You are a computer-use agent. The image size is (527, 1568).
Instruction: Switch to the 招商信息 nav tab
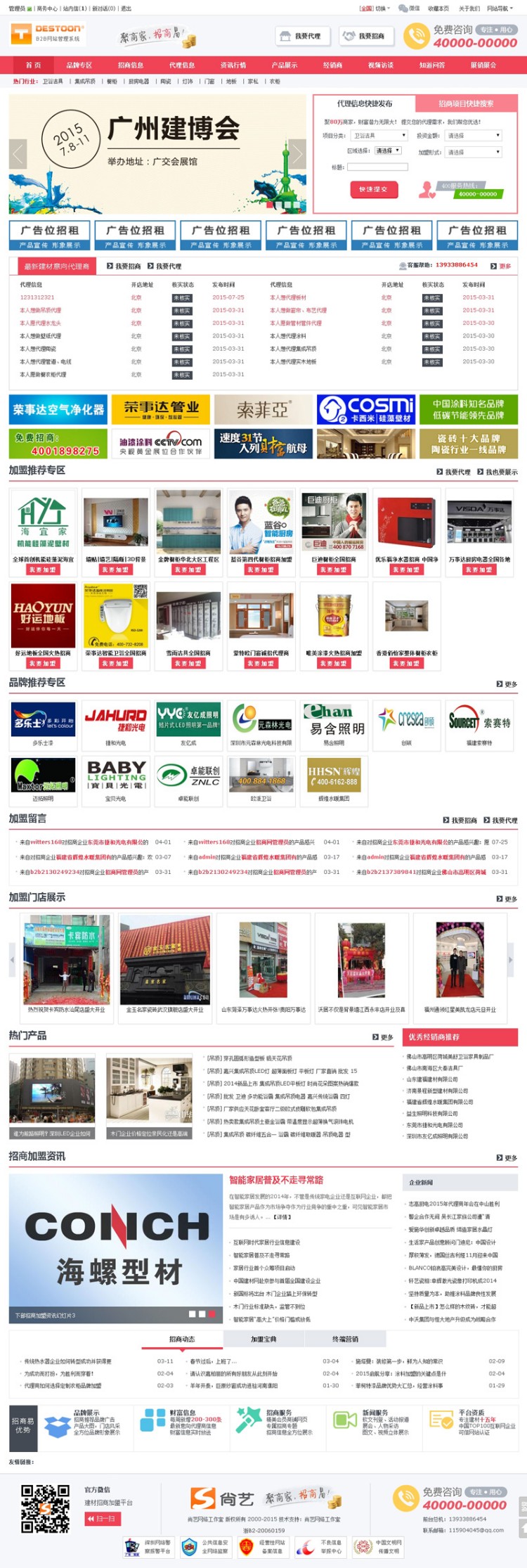click(x=131, y=65)
